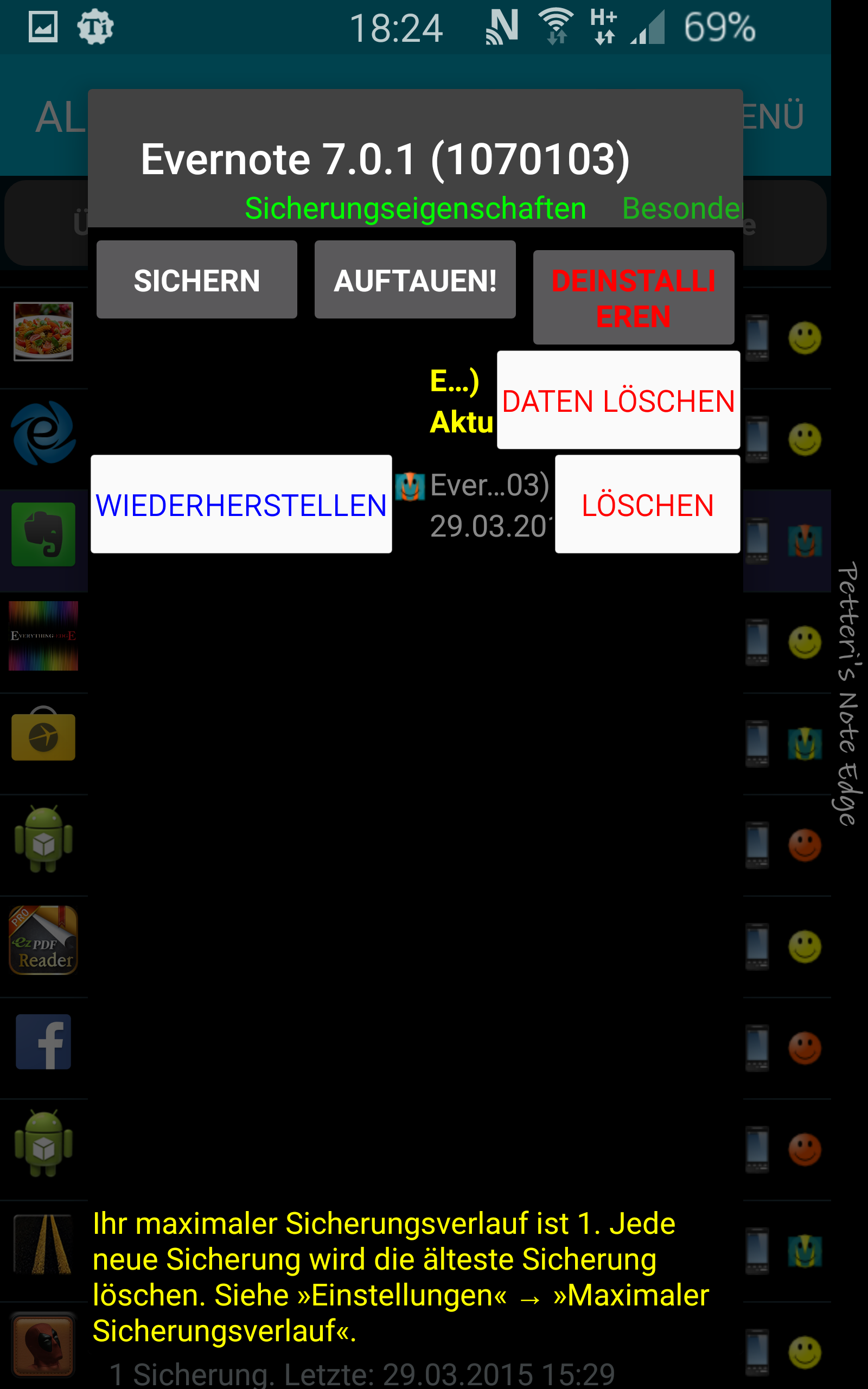The height and width of the screenshot is (1389, 868).
Task: Tap the SICHERN button
Action: (x=196, y=279)
